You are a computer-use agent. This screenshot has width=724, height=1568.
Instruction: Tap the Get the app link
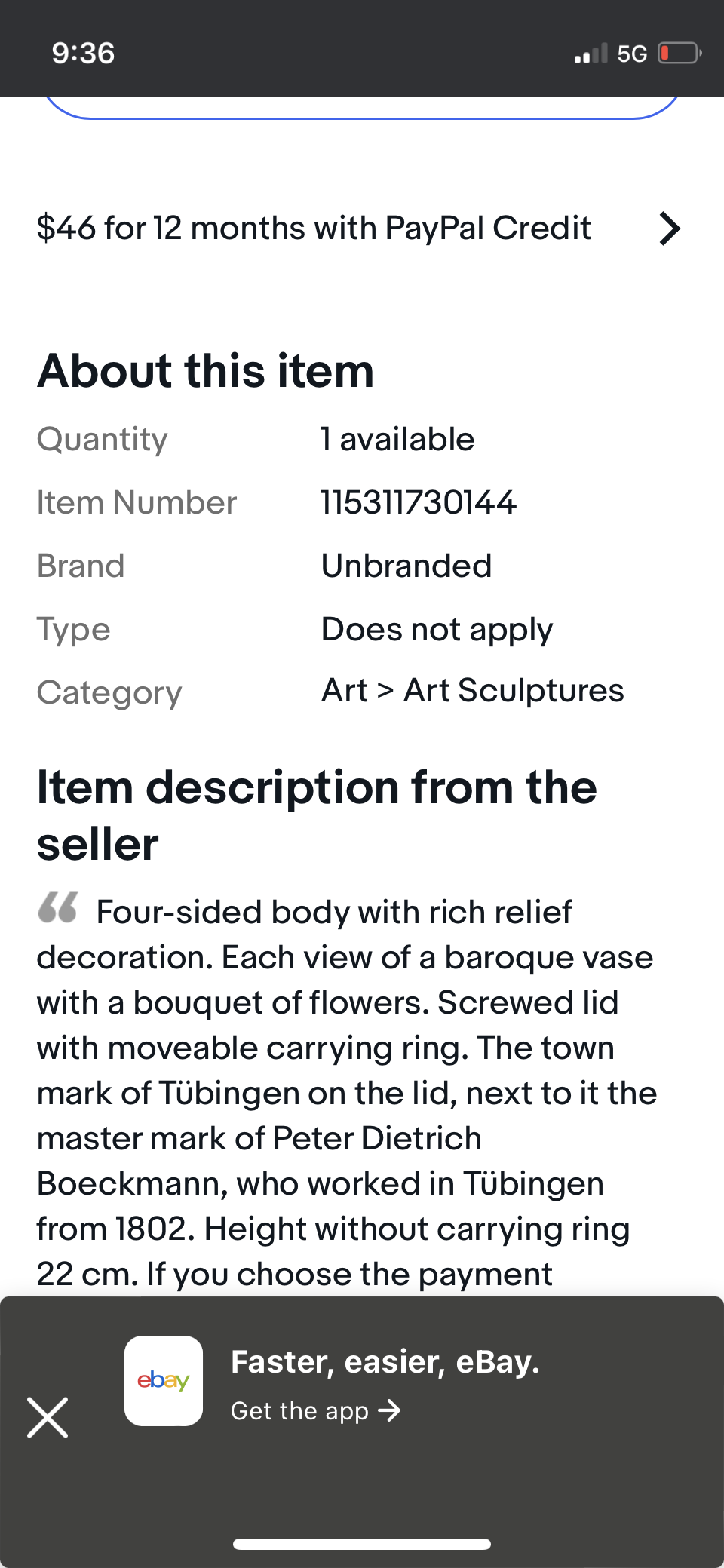315,1410
